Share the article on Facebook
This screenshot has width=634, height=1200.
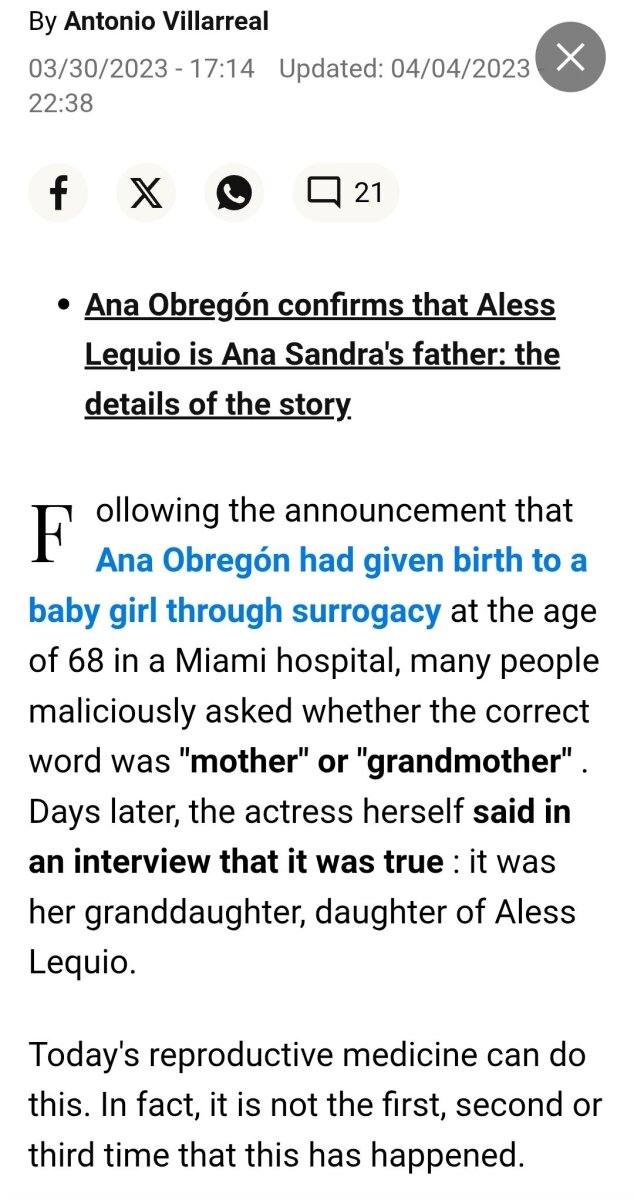(58, 192)
